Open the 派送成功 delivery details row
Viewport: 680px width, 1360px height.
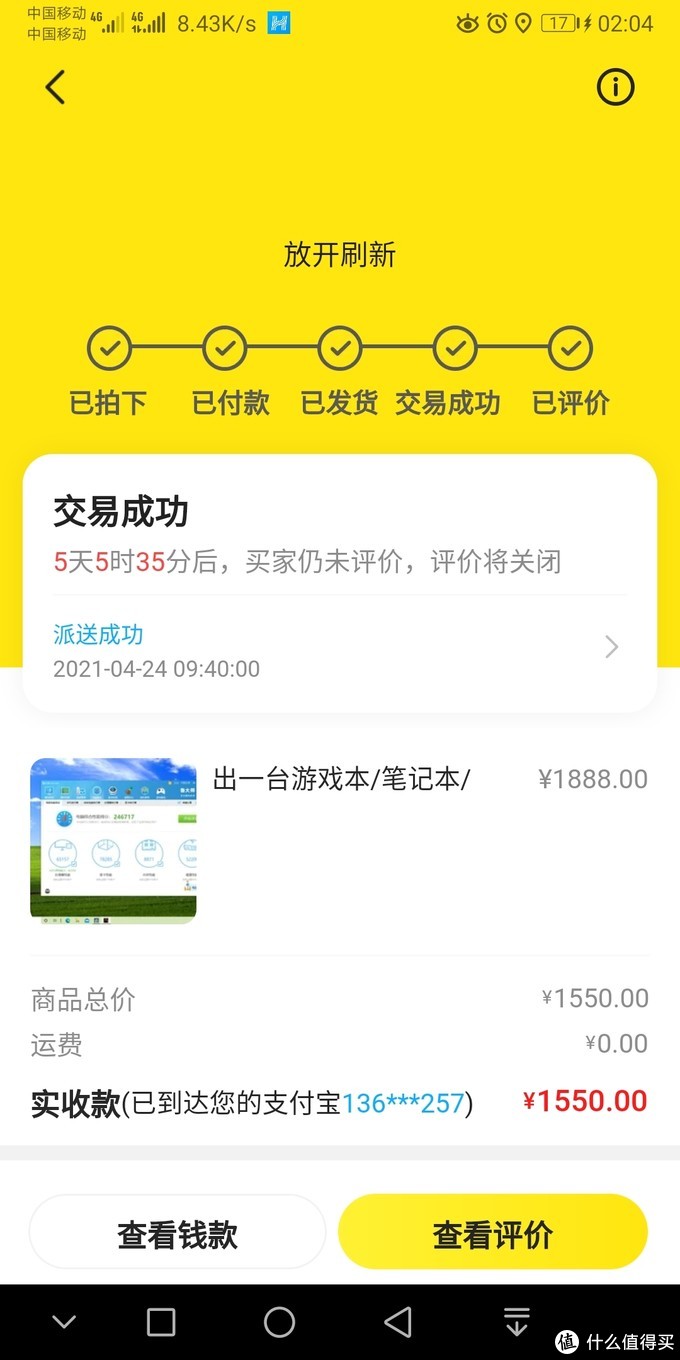[x=338, y=648]
